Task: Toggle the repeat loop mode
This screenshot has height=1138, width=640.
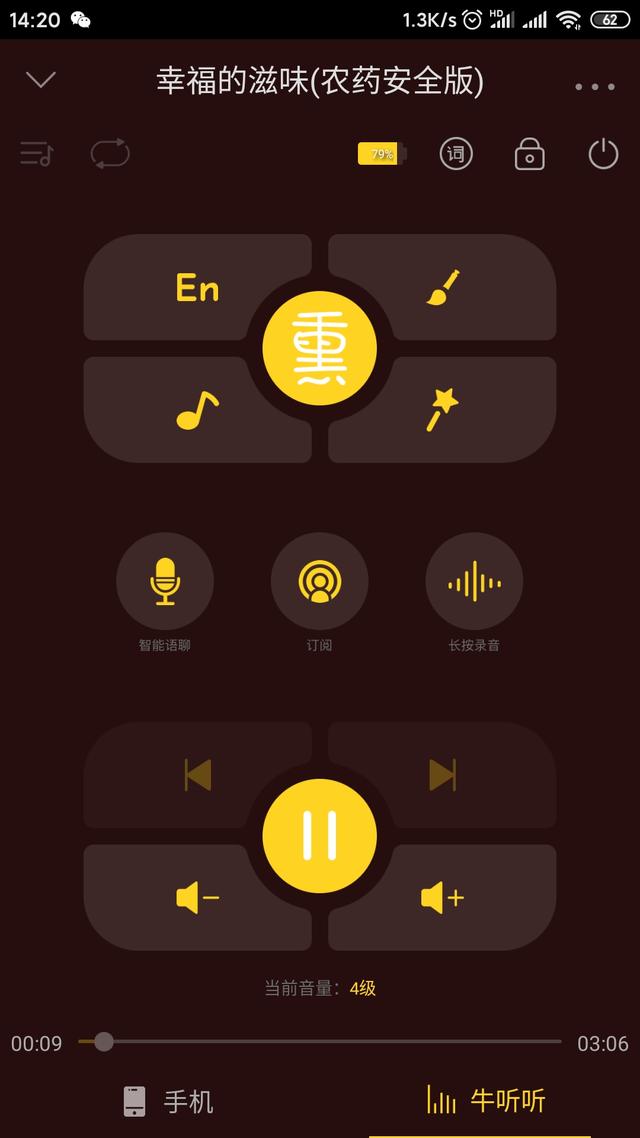Action: (110, 154)
